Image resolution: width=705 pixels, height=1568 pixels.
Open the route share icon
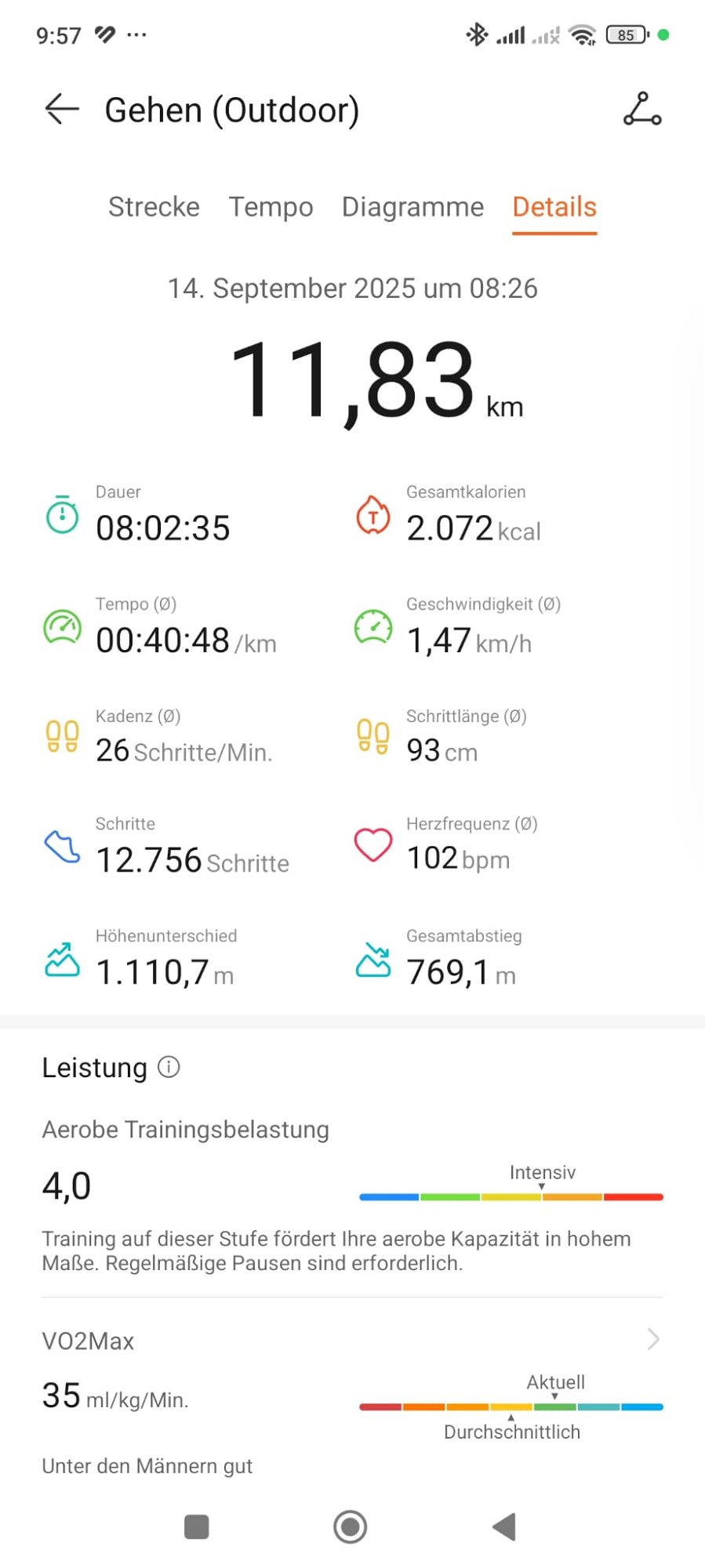coord(642,109)
